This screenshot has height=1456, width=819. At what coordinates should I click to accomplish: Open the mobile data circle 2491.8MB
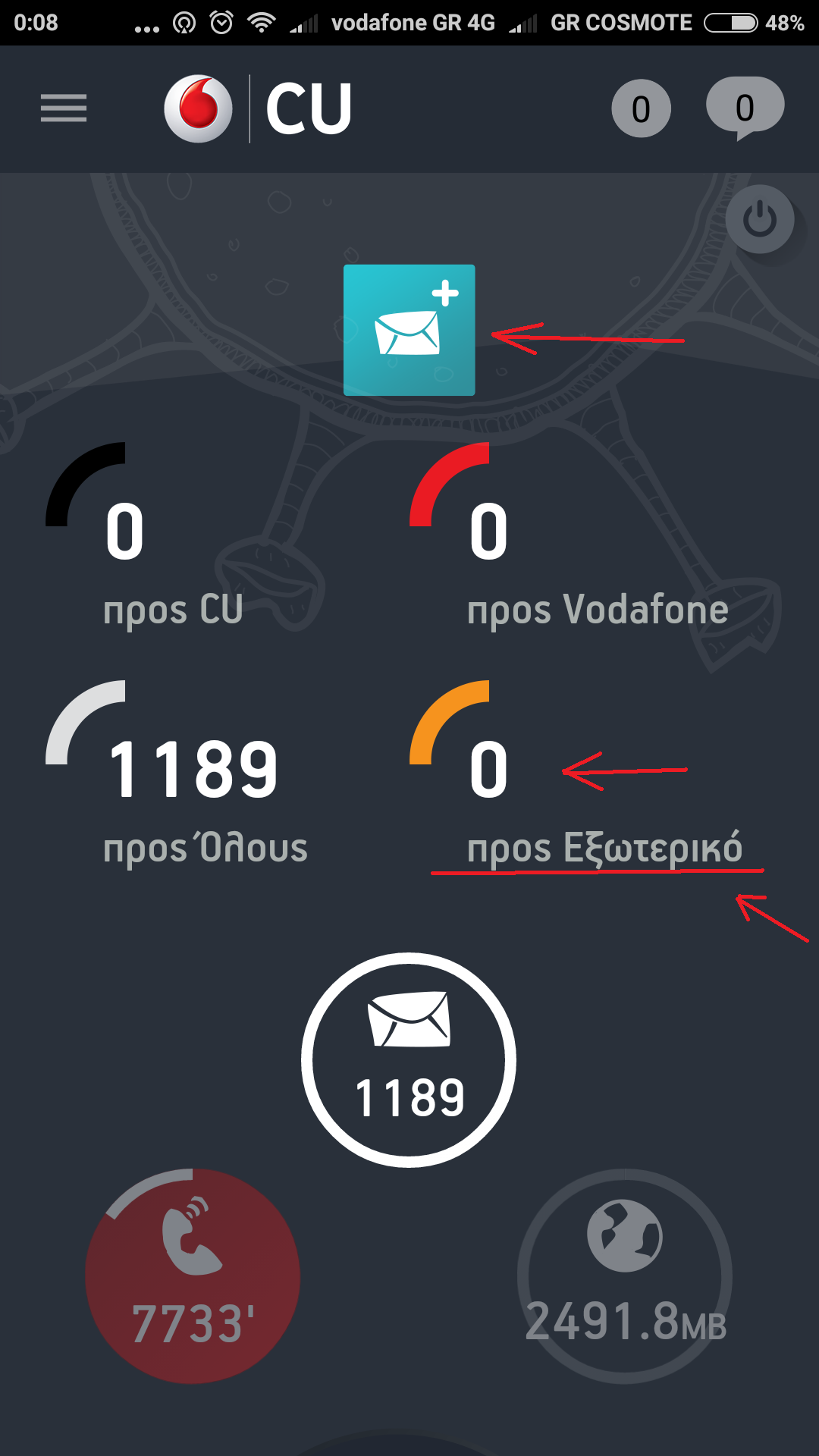click(625, 1276)
